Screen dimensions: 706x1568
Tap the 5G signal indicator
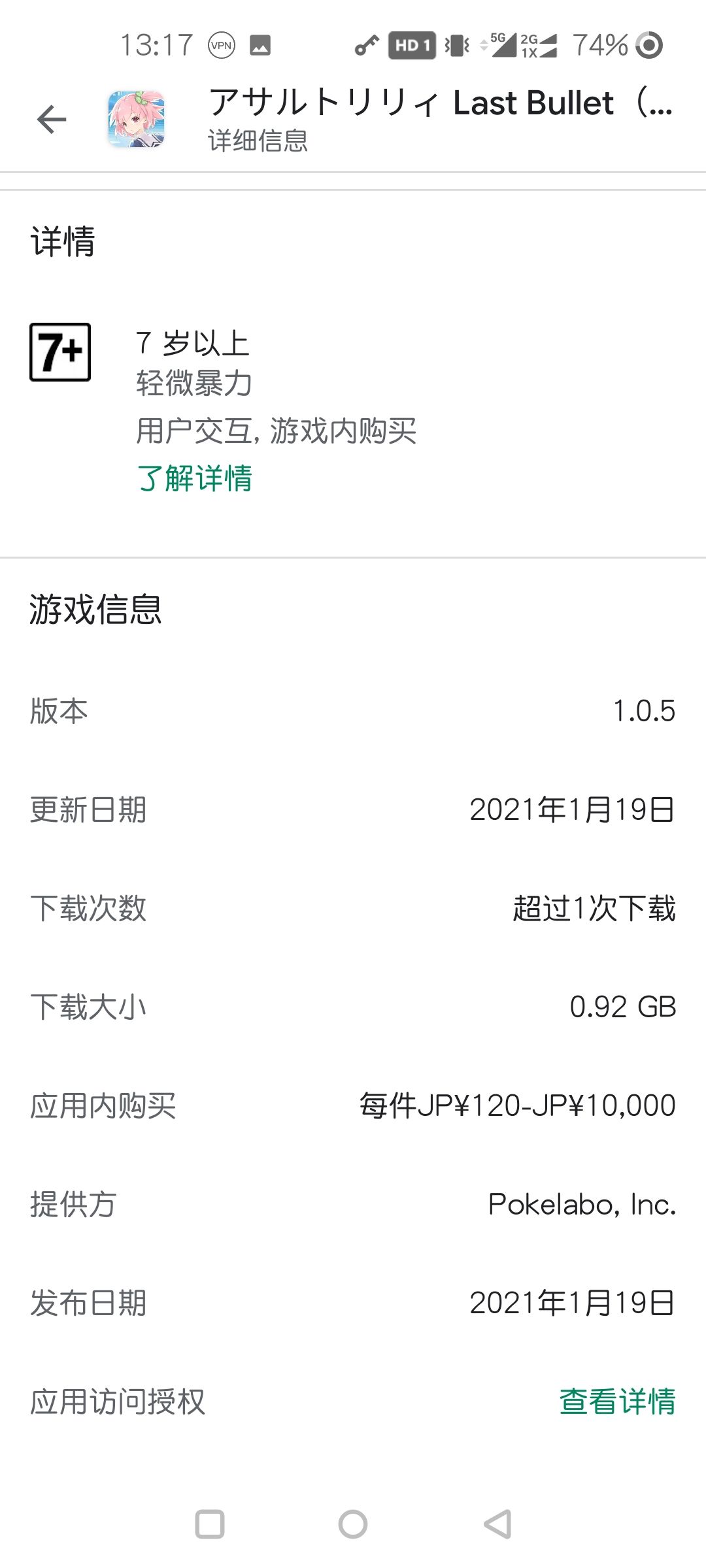[501, 44]
